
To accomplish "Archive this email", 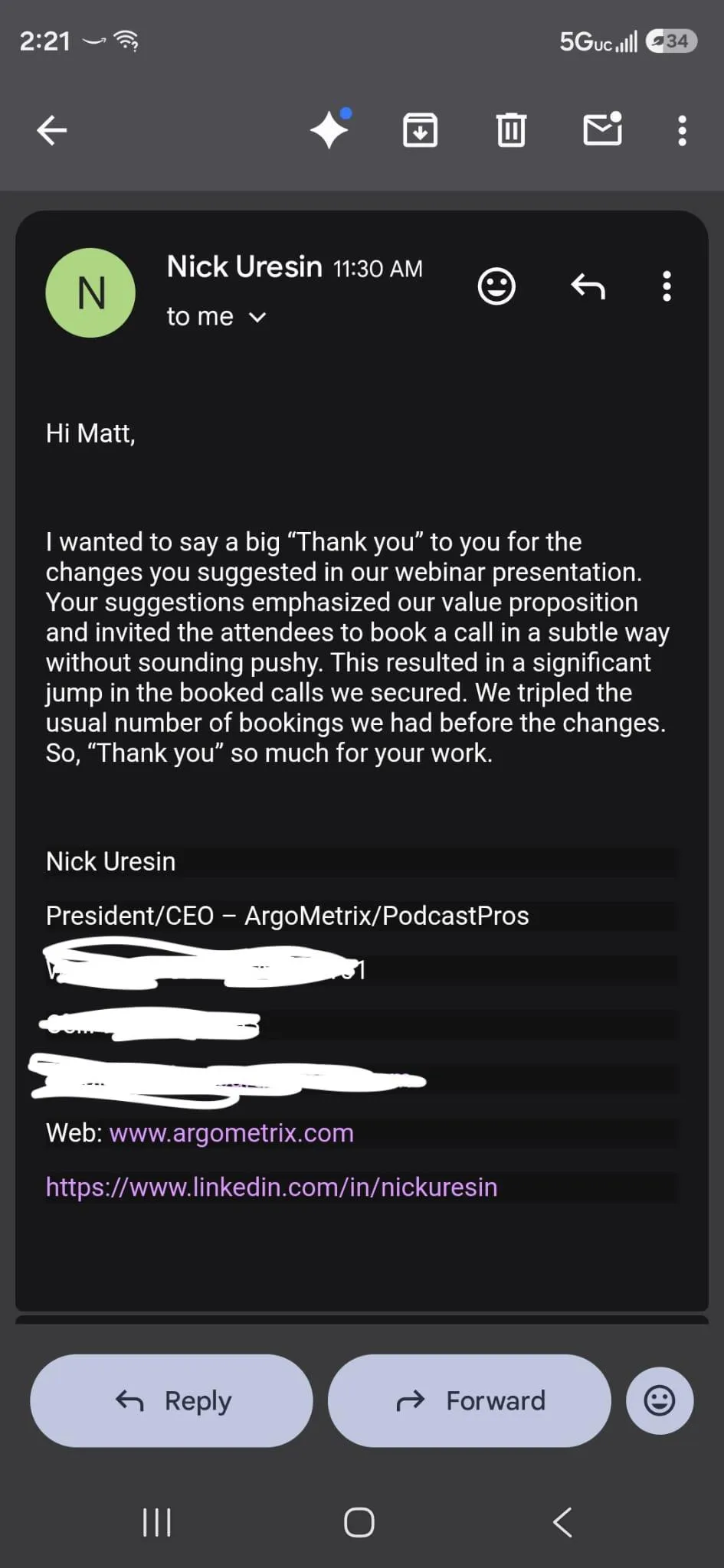I will [421, 129].
